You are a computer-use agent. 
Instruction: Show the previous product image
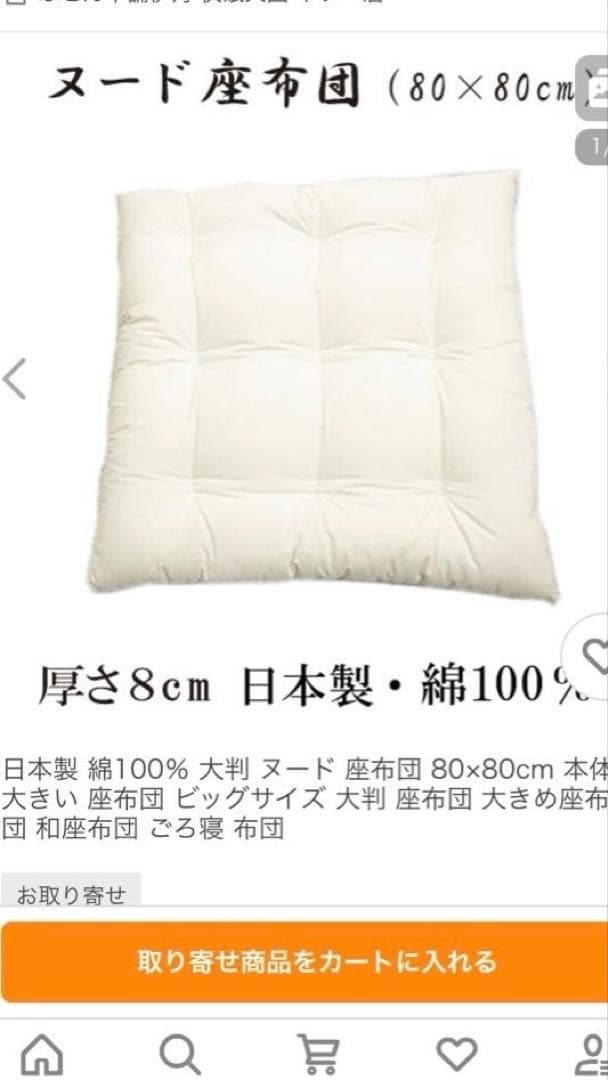click(x=14, y=379)
